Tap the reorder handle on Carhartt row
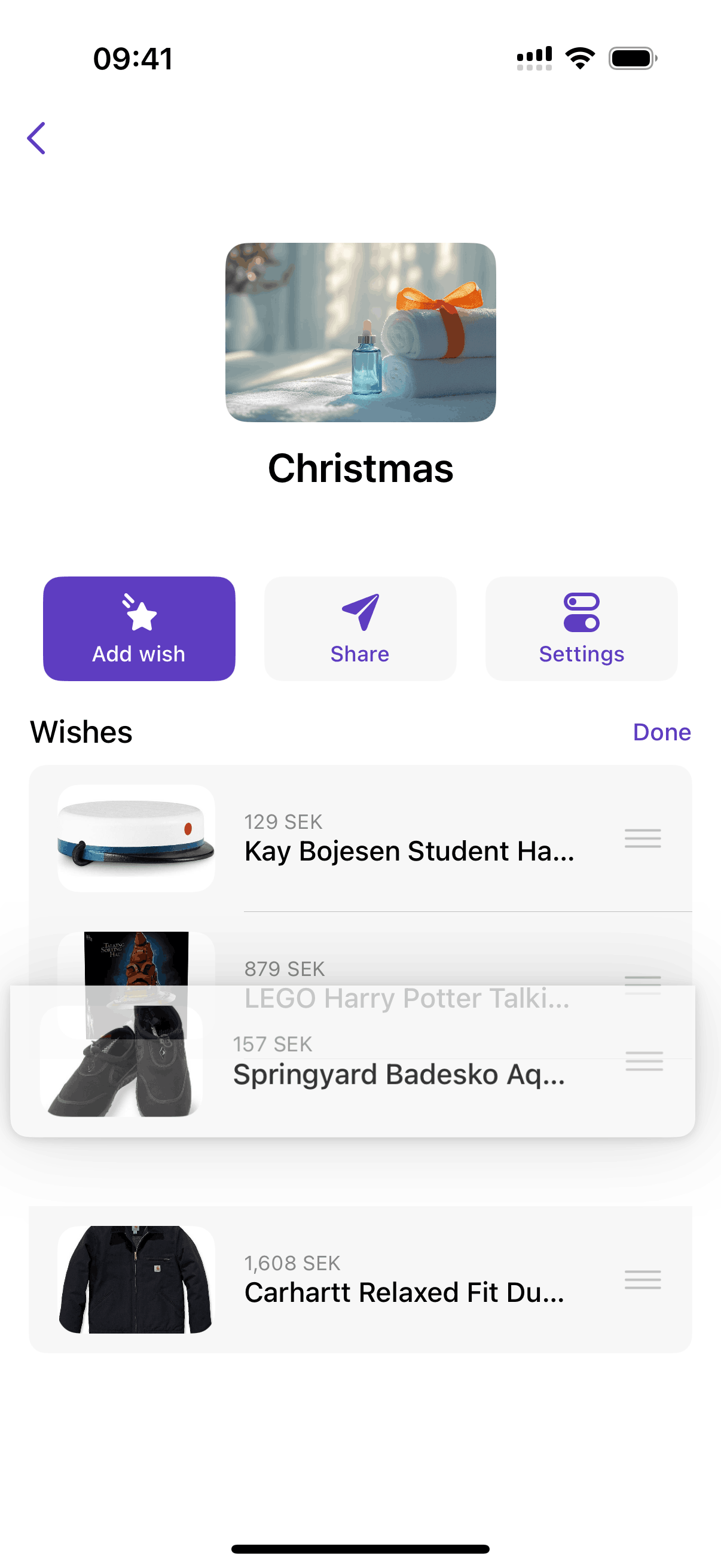721x1568 pixels. (643, 1280)
